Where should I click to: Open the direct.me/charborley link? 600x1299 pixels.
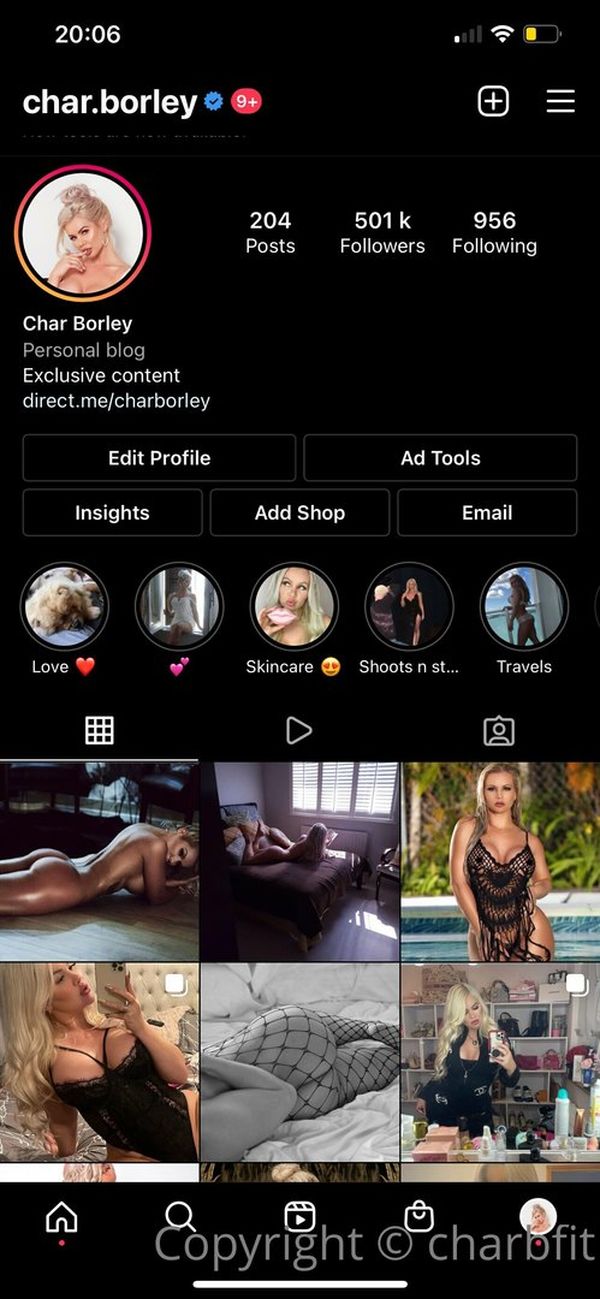click(116, 401)
